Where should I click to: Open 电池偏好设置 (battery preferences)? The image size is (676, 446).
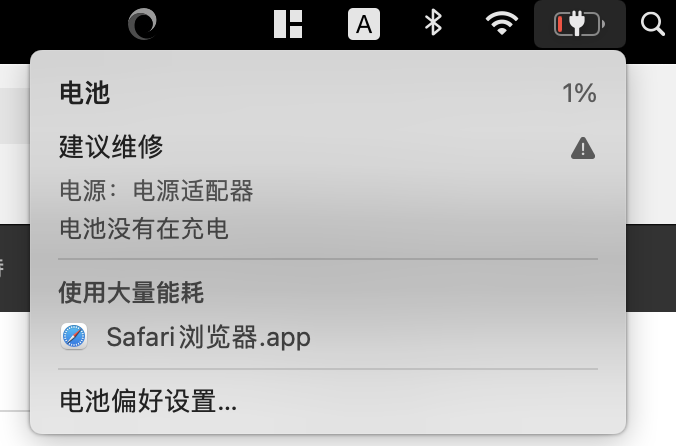coord(148,402)
